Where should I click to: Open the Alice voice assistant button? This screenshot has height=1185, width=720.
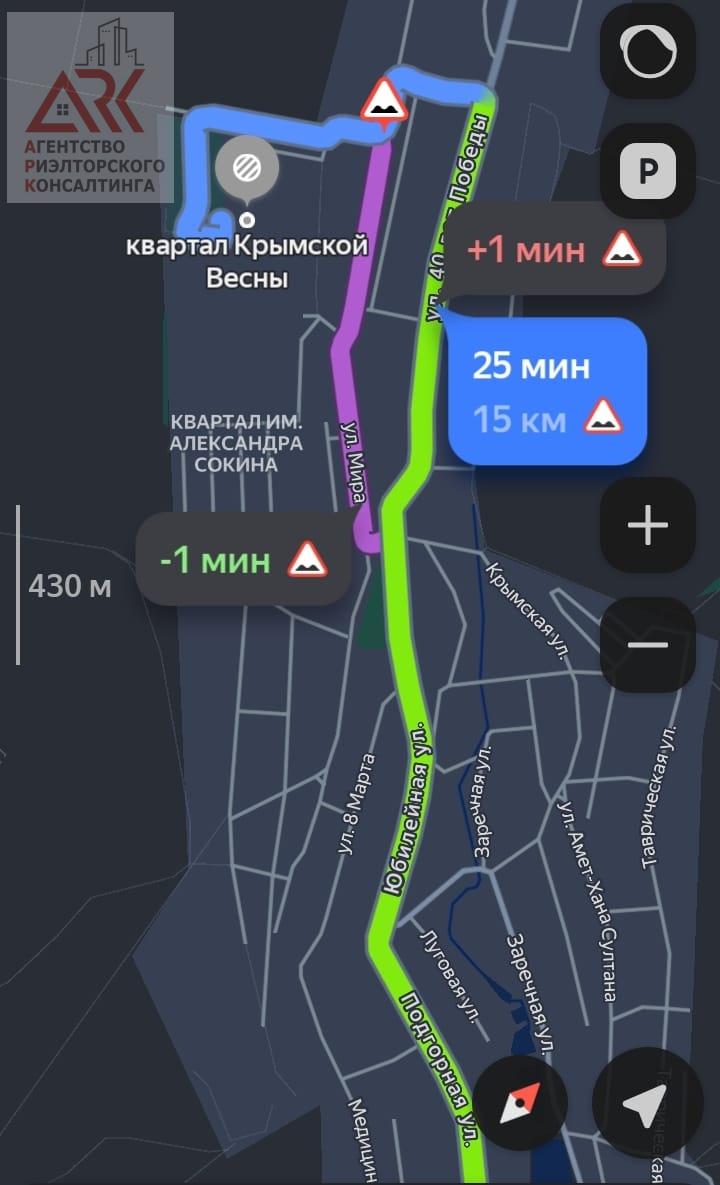coord(647,51)
